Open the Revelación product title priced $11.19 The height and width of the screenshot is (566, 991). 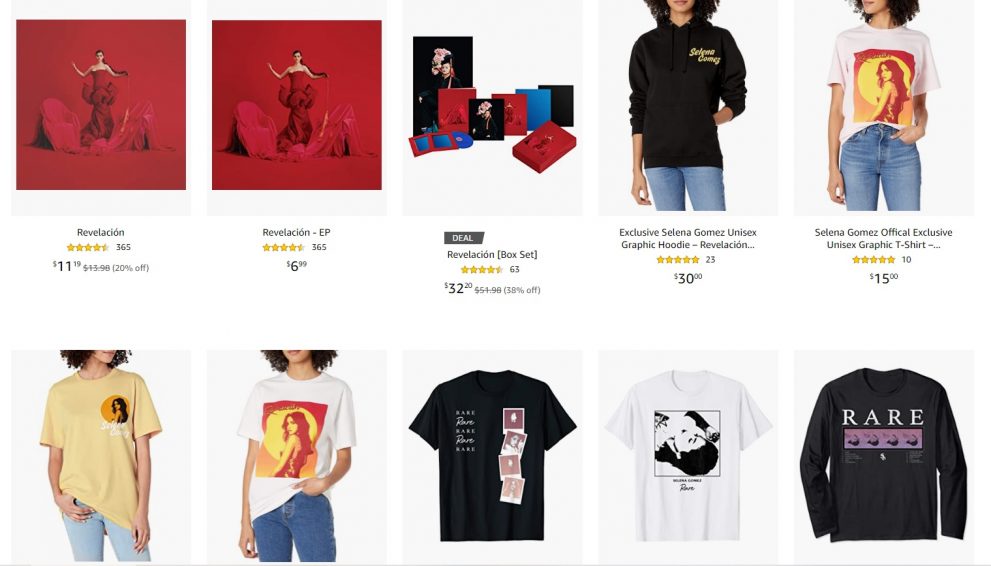100,232
